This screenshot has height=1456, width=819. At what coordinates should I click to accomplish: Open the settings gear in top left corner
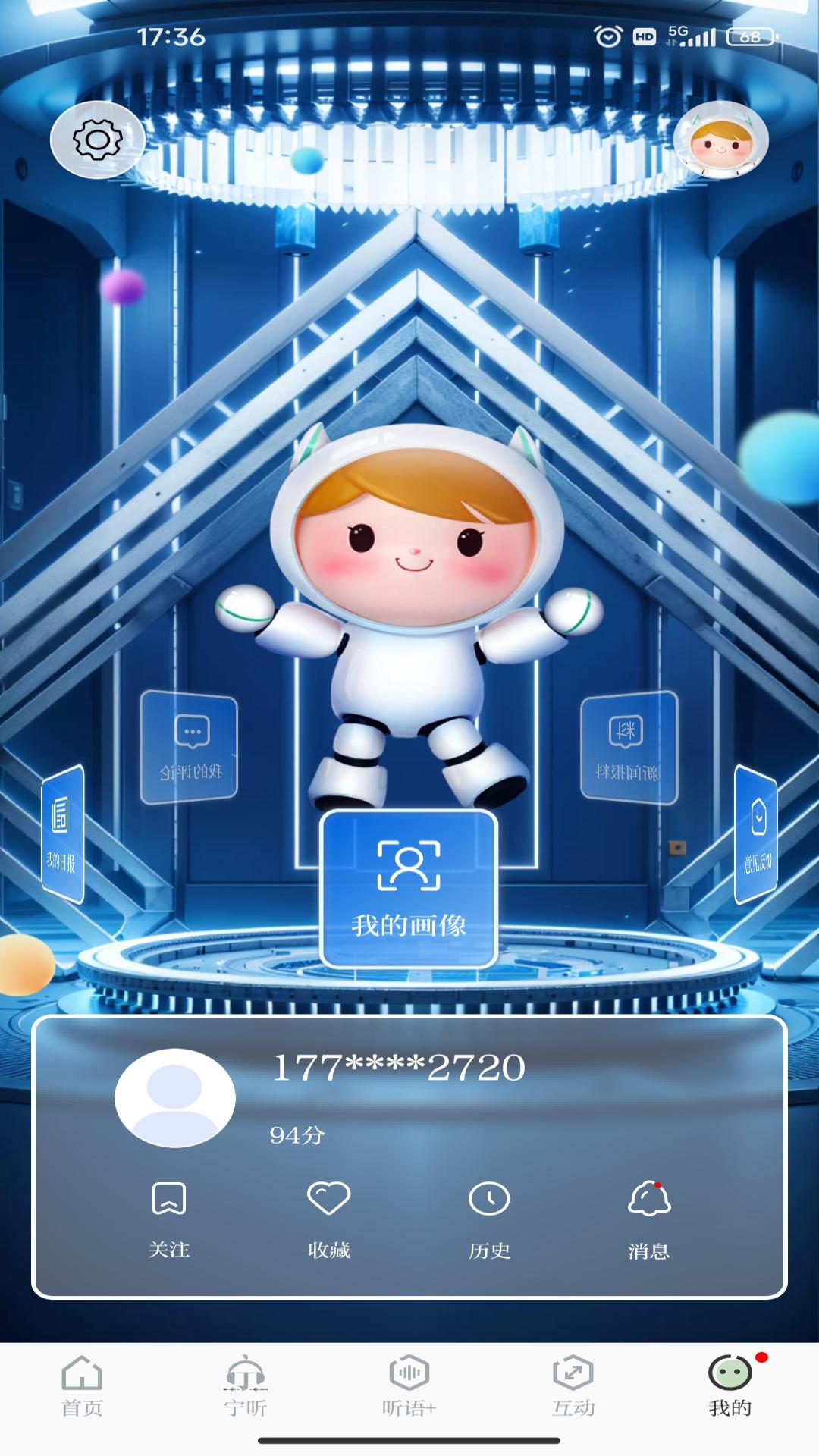[96, 140]
